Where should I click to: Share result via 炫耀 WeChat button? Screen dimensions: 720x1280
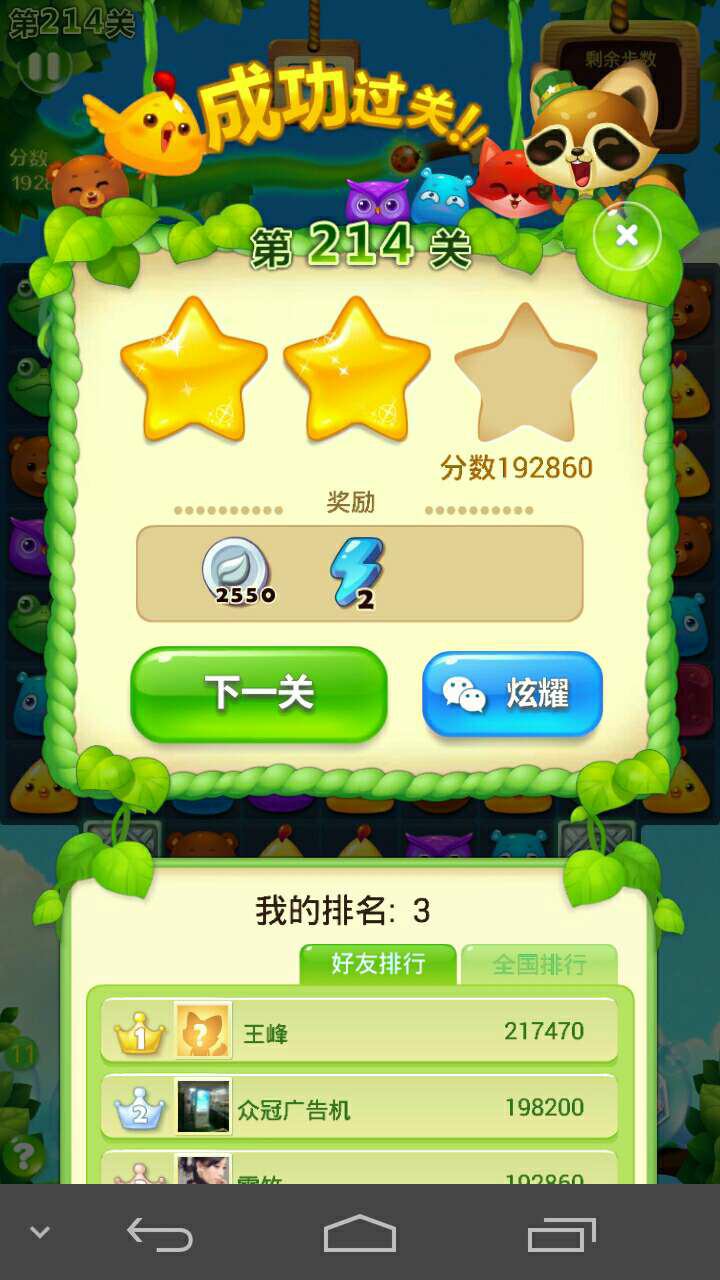pyautogui.click(x=512, y=693)
